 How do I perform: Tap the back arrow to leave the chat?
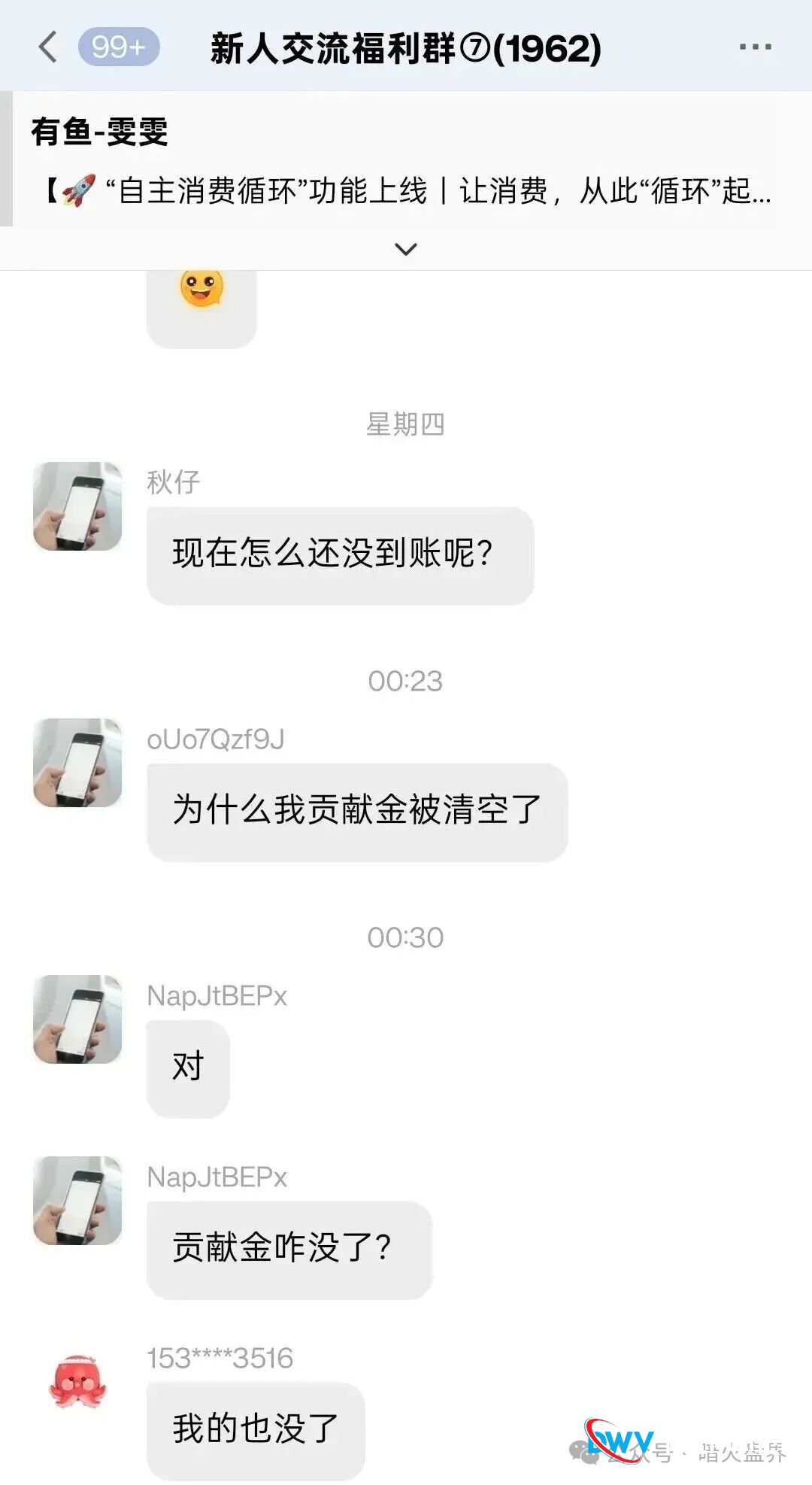(47, 47)
